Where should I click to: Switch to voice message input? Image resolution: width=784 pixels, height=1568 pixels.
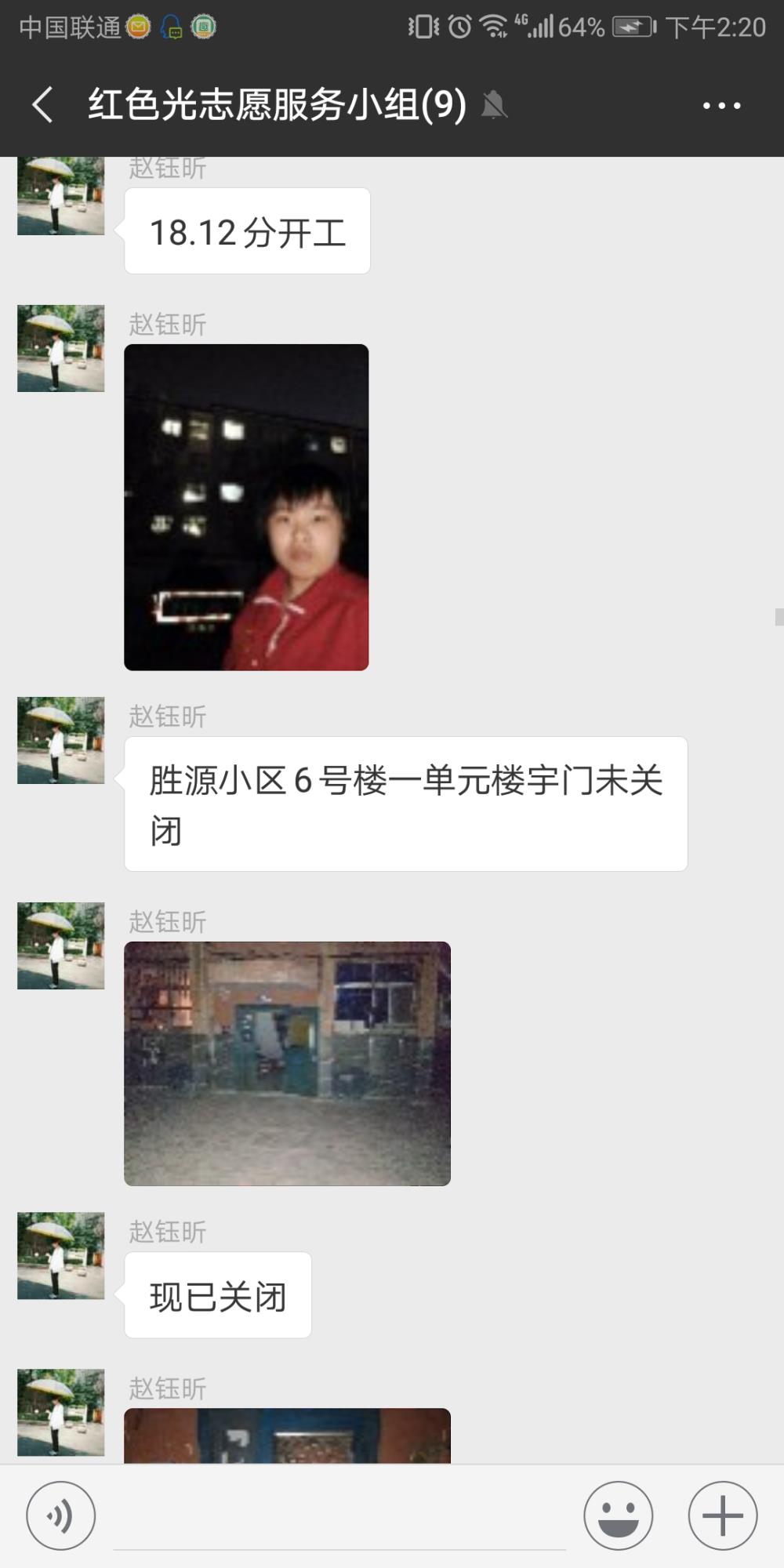pyautogui.click(x=61, y=1515)
